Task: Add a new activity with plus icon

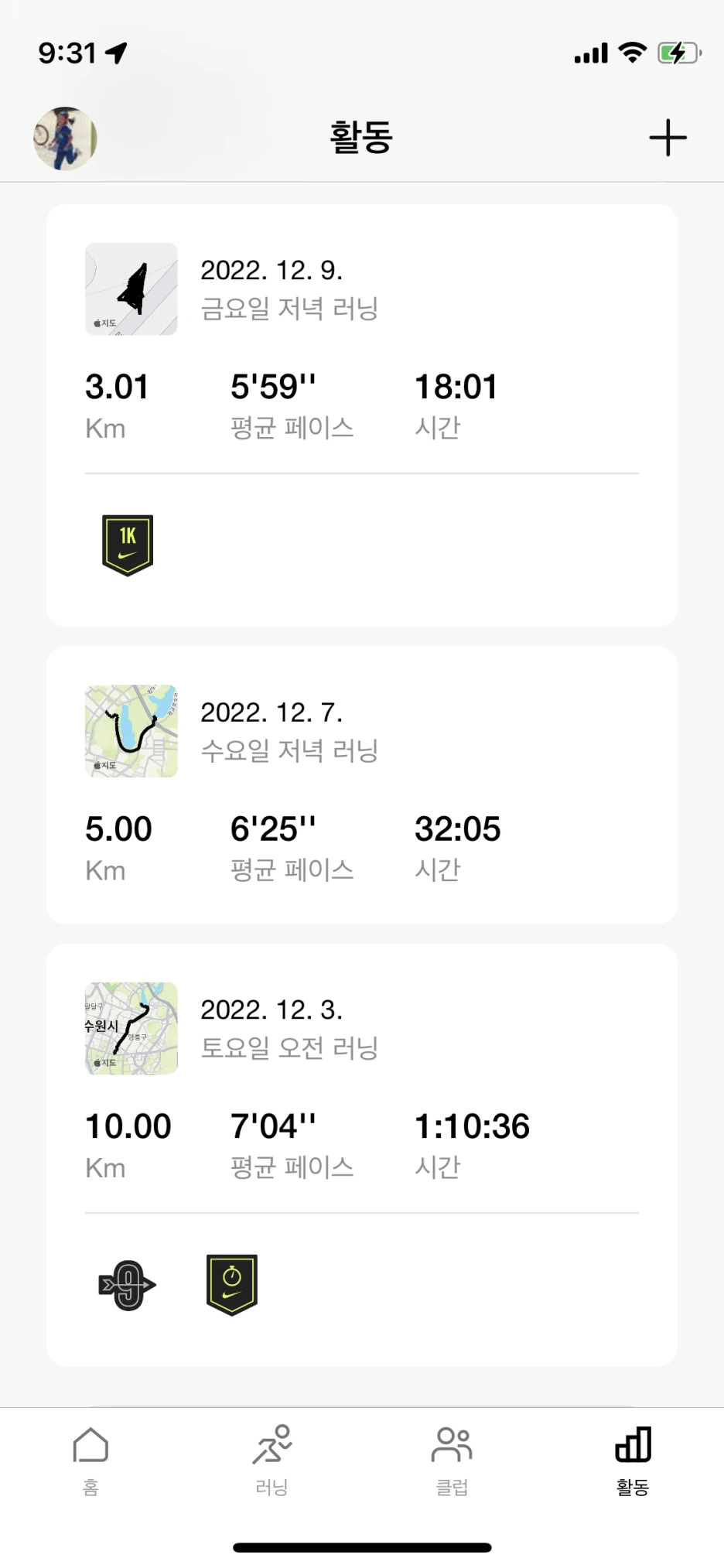Action: (668, 138)
